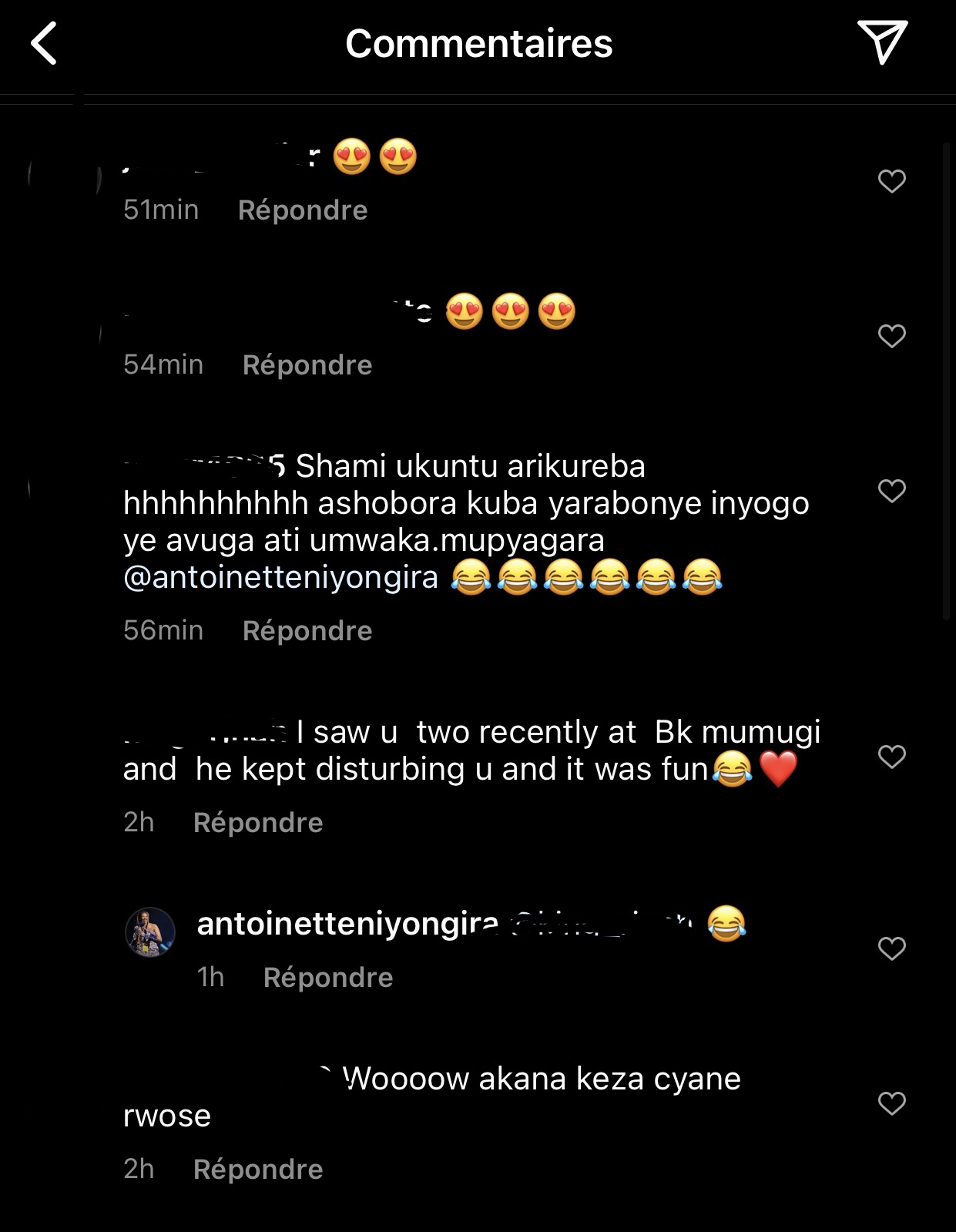Reply to the 'I saw u two recently' comment

[x=257, y=823]
